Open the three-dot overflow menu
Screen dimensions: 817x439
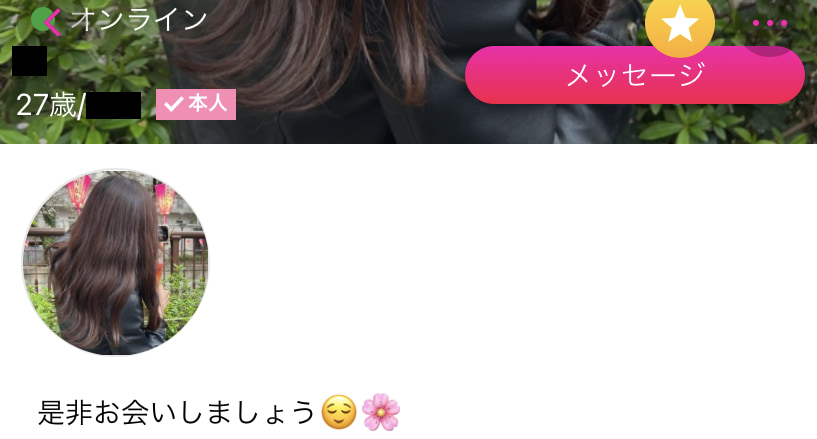click(770, 24)
